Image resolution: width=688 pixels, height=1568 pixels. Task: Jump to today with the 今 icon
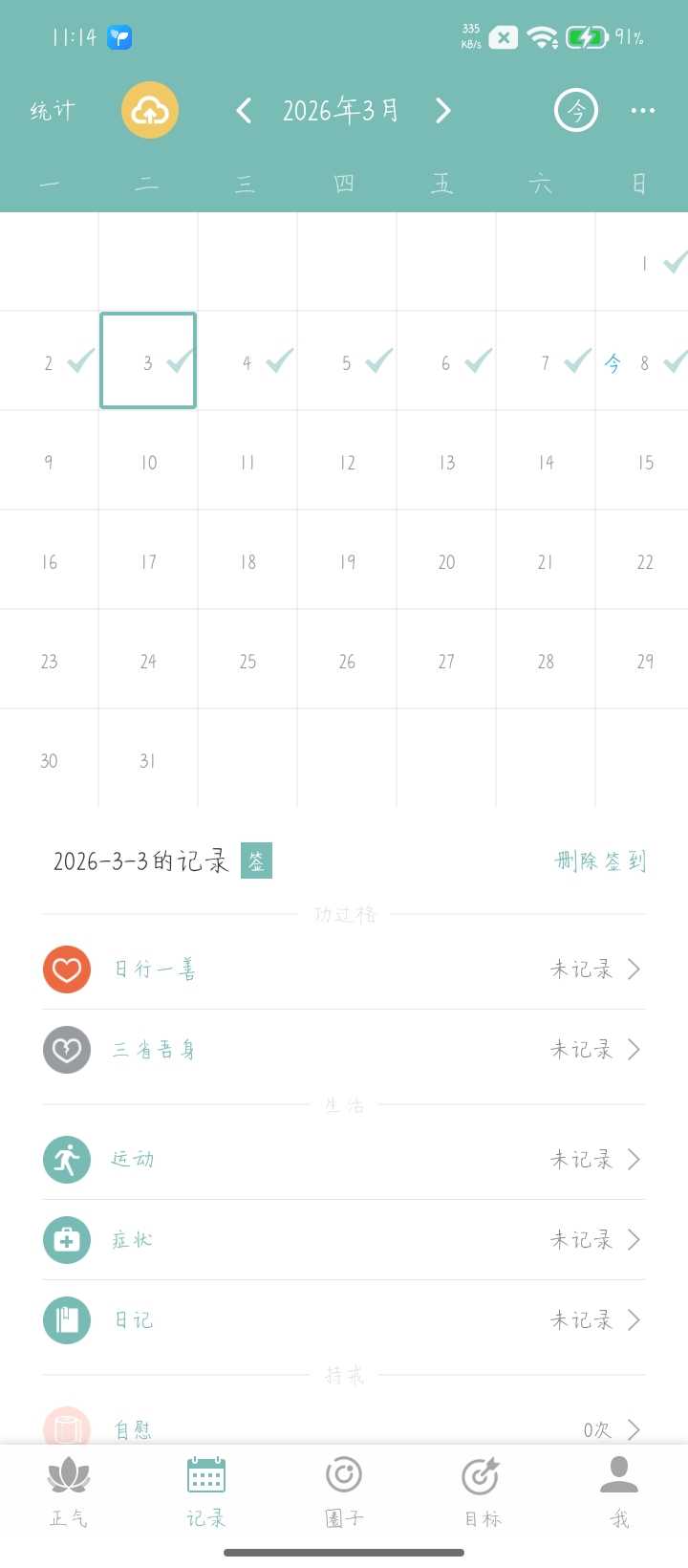pos(575,111)
